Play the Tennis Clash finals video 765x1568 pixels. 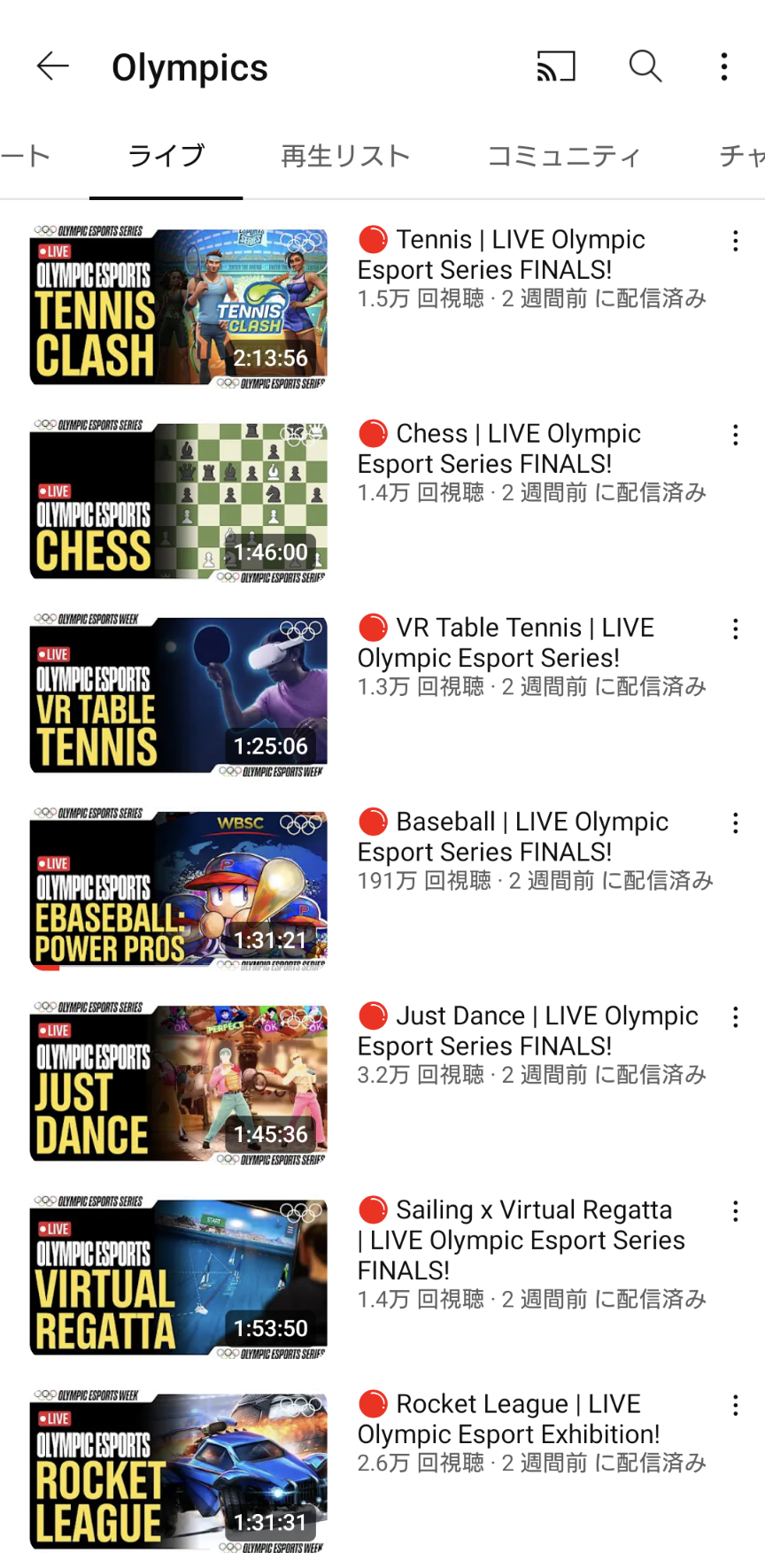pos(179,307)
